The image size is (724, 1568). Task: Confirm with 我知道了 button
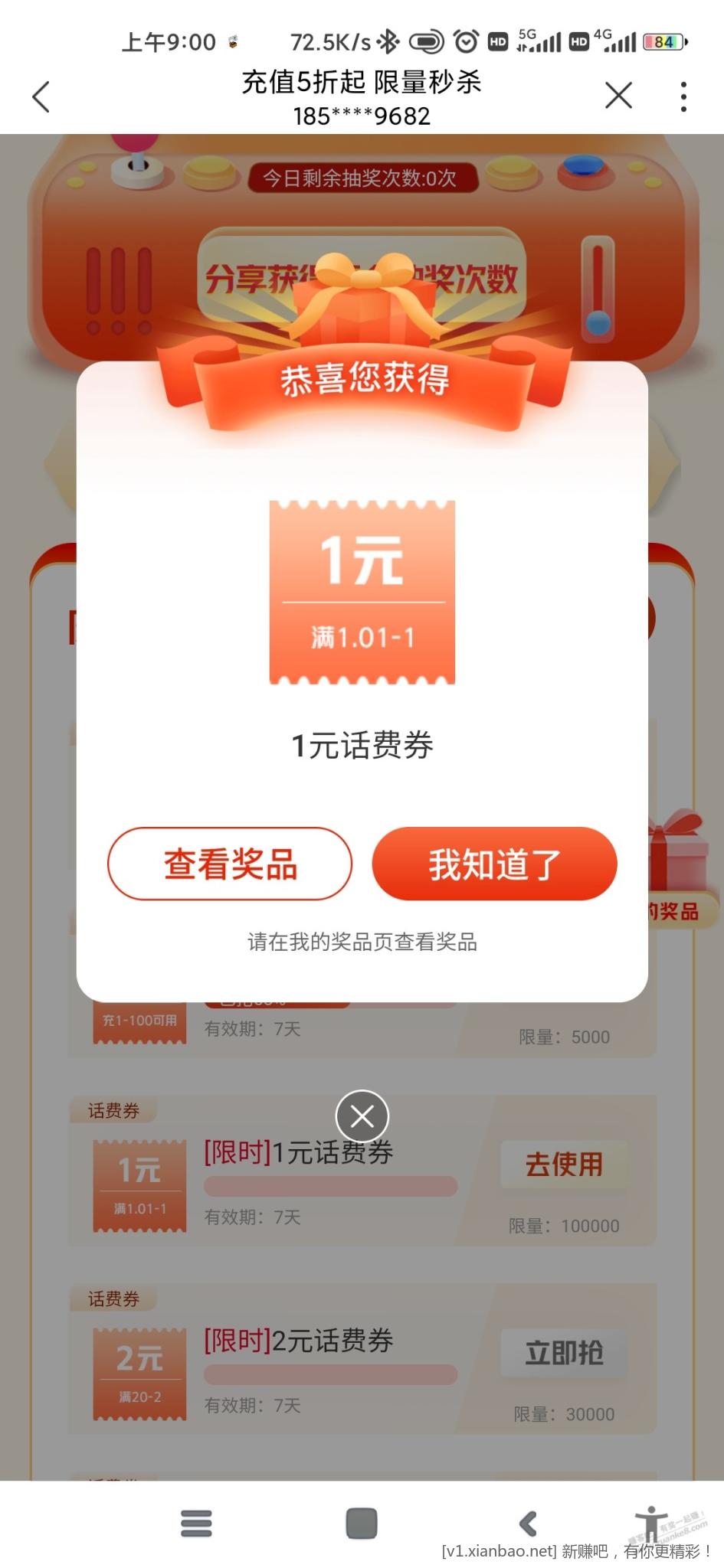pyautogui.click(x=494, y=864)
